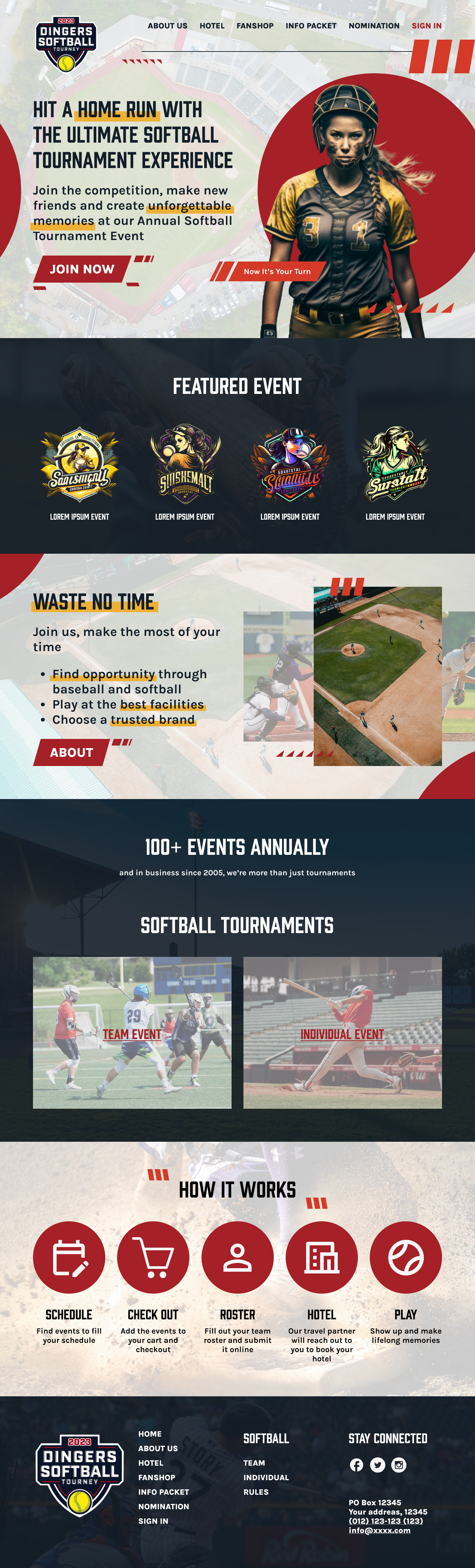Tap the Join Now button

pos(82,269)
